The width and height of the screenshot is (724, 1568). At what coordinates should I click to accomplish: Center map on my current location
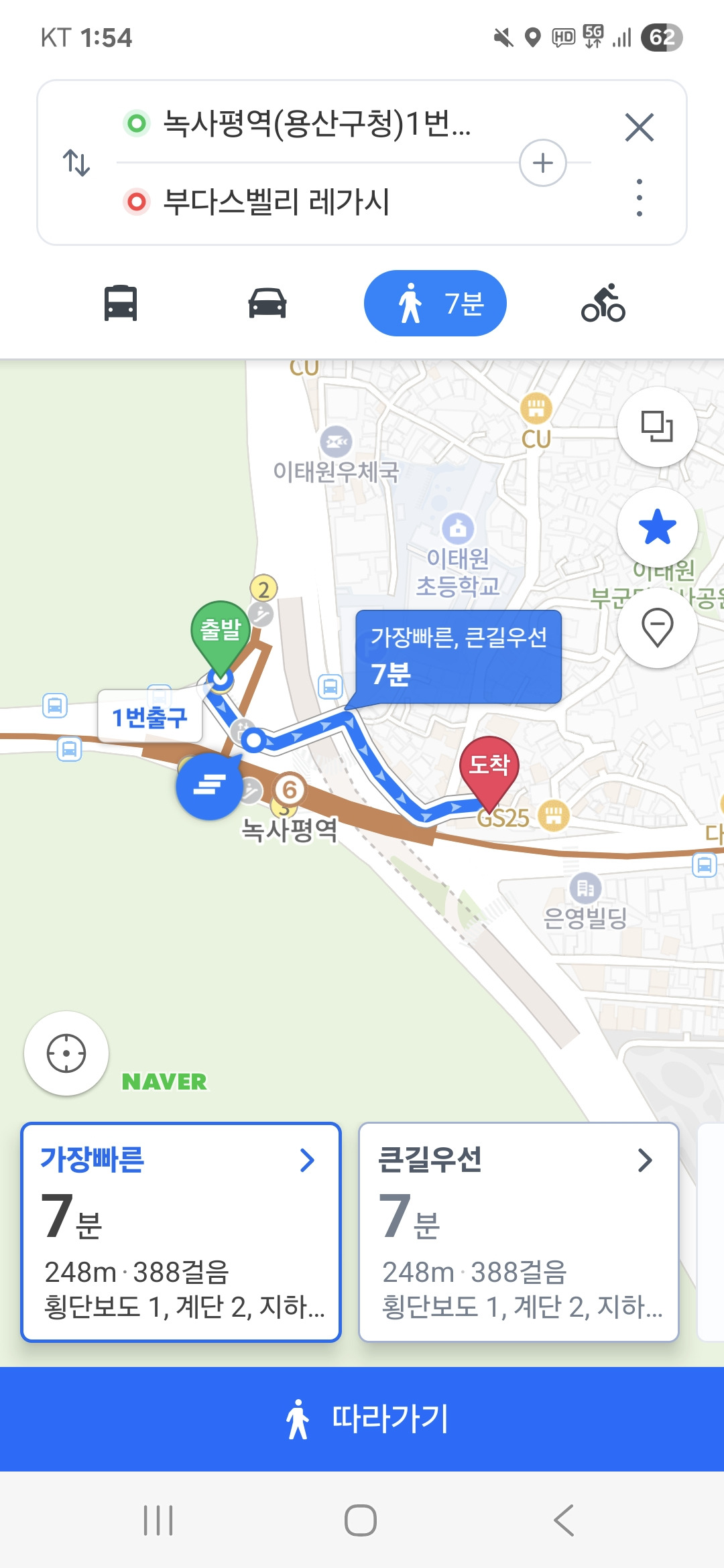tap(66, 1053)
